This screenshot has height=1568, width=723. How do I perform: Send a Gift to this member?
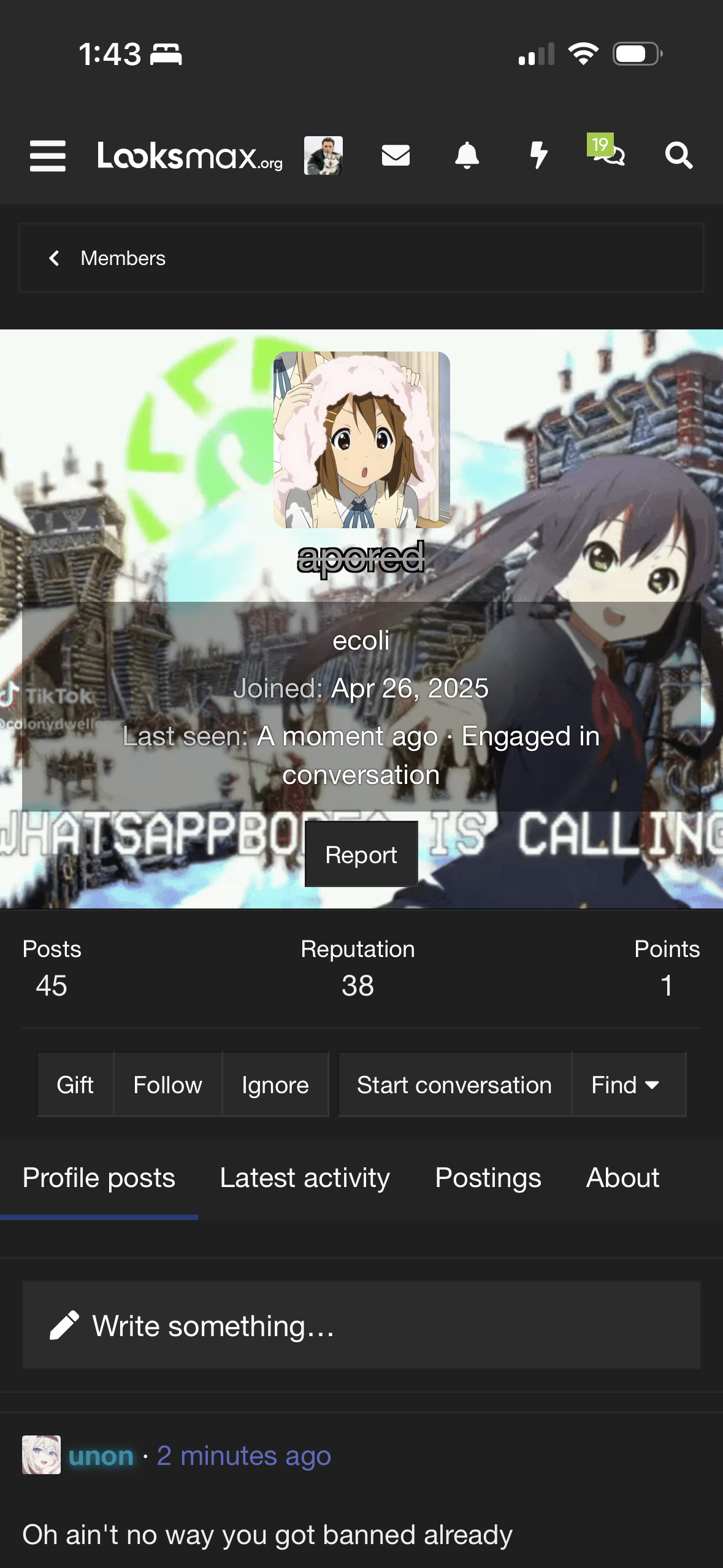(75, 1085)
